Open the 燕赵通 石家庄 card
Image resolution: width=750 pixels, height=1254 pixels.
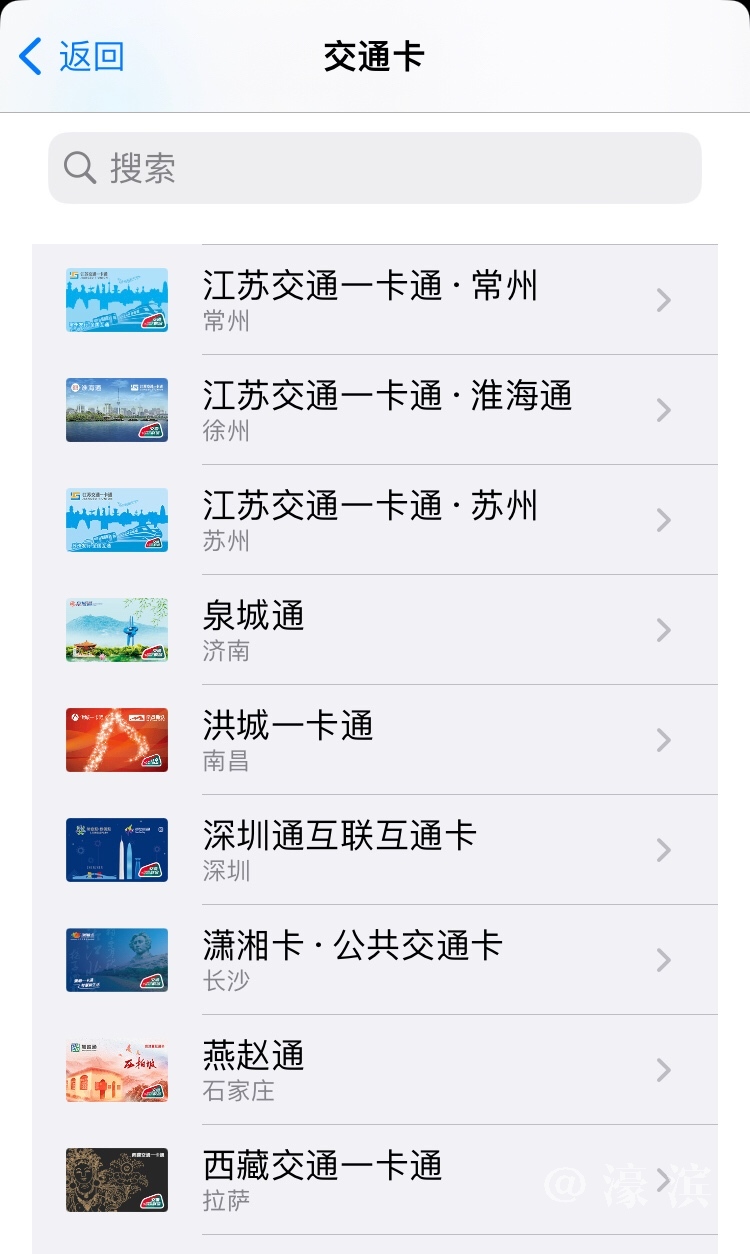pos(375,1070)
